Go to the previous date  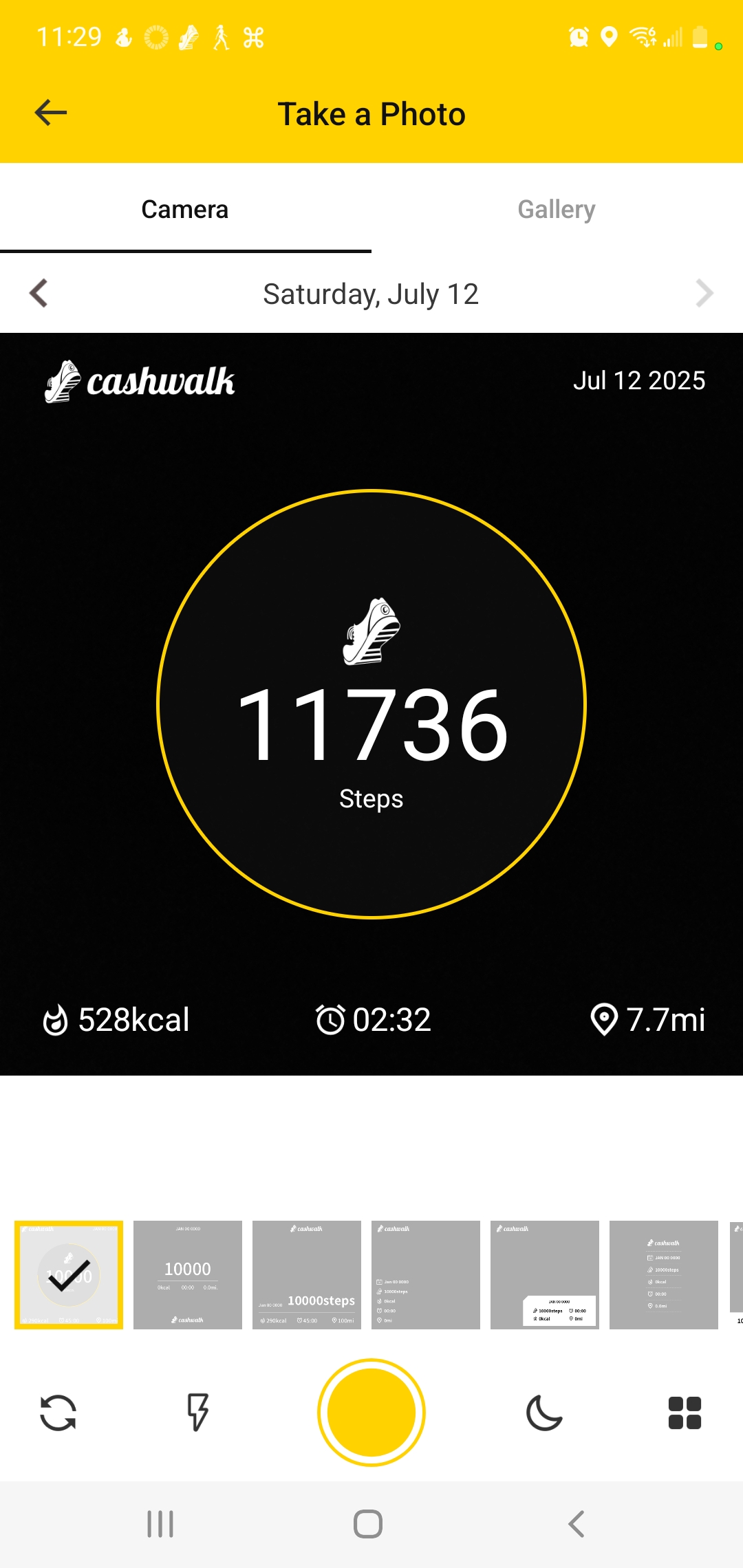[x=39, y=294]
